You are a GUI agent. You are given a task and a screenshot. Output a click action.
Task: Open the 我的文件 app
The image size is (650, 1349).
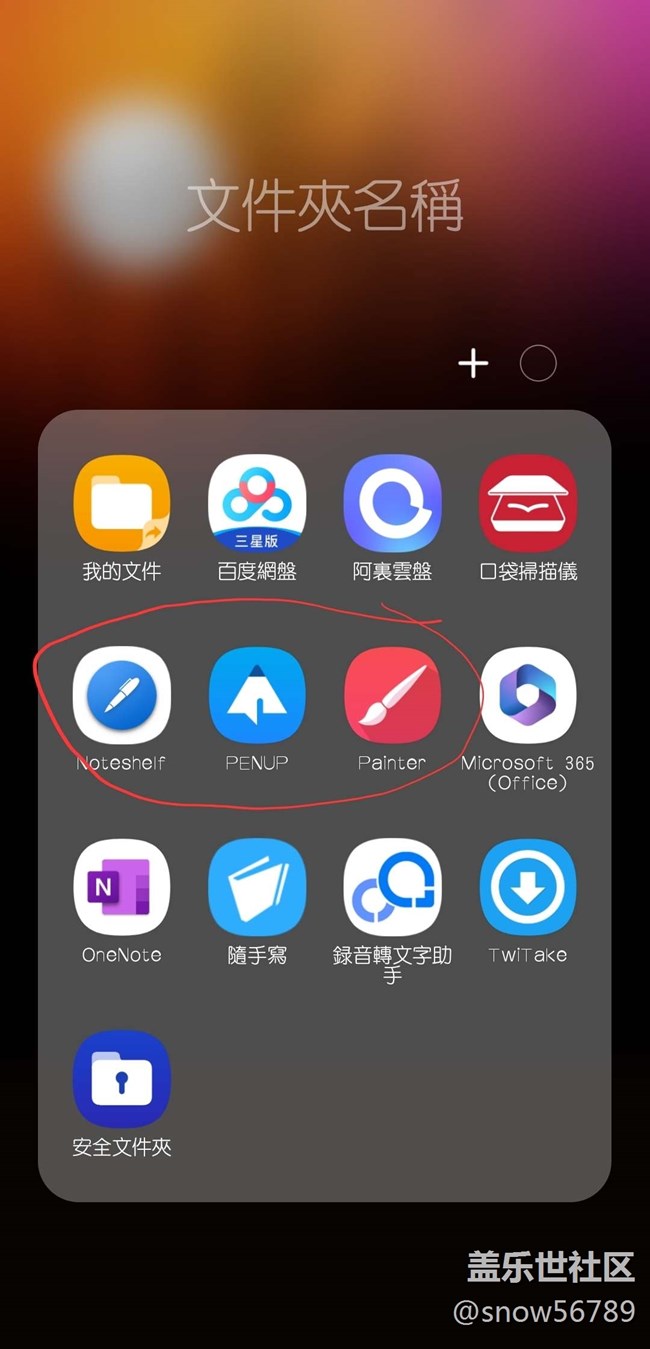click(x=122, y=503)
